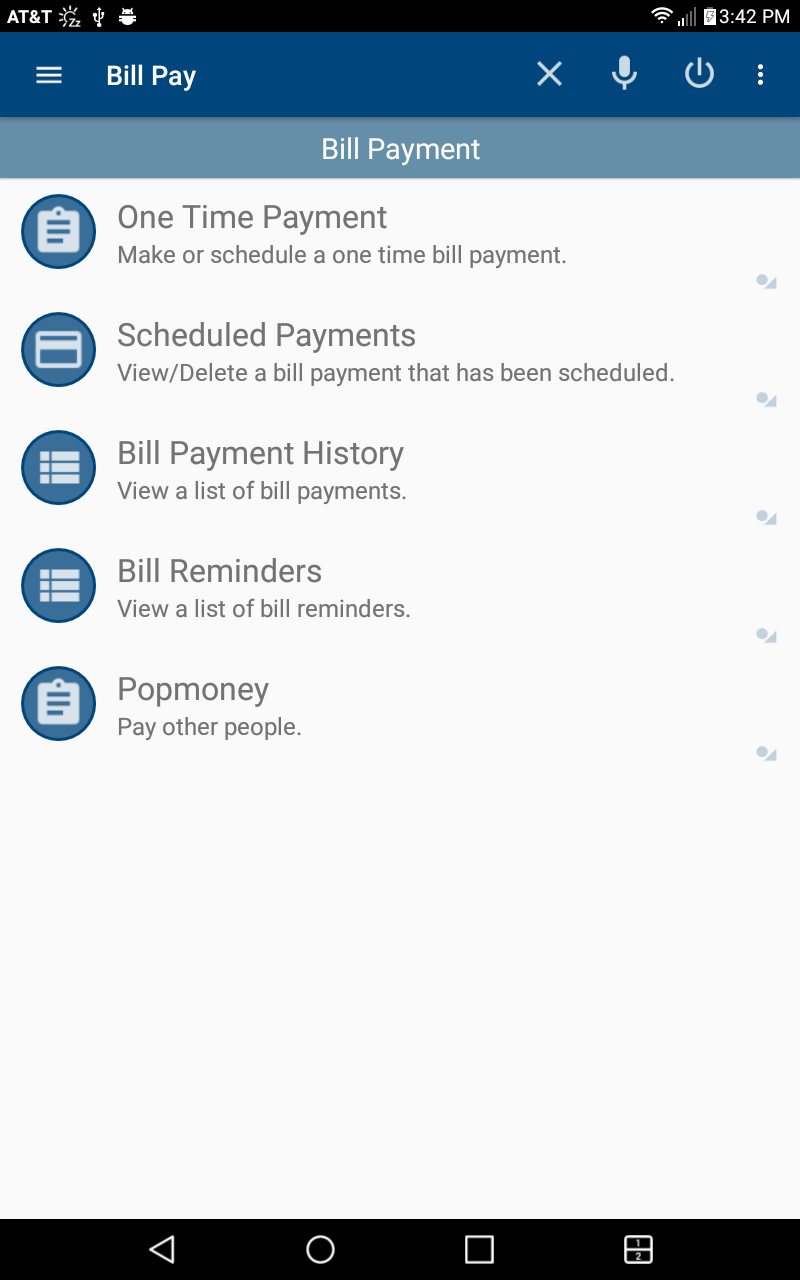800x1280 pixels.
Task: Tap the badge beside Popmoney
Action: tap(766, 753)
